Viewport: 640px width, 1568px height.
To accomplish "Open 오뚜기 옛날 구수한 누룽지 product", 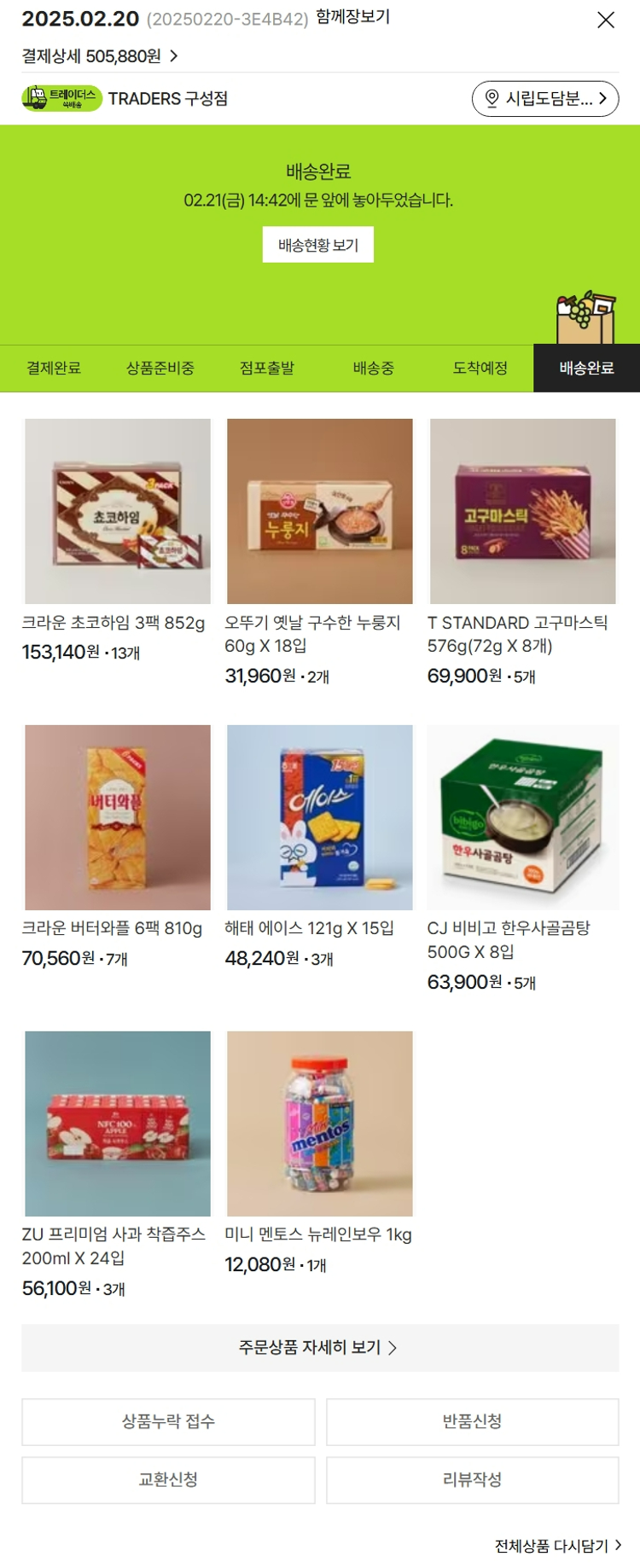I will point(319,511).
